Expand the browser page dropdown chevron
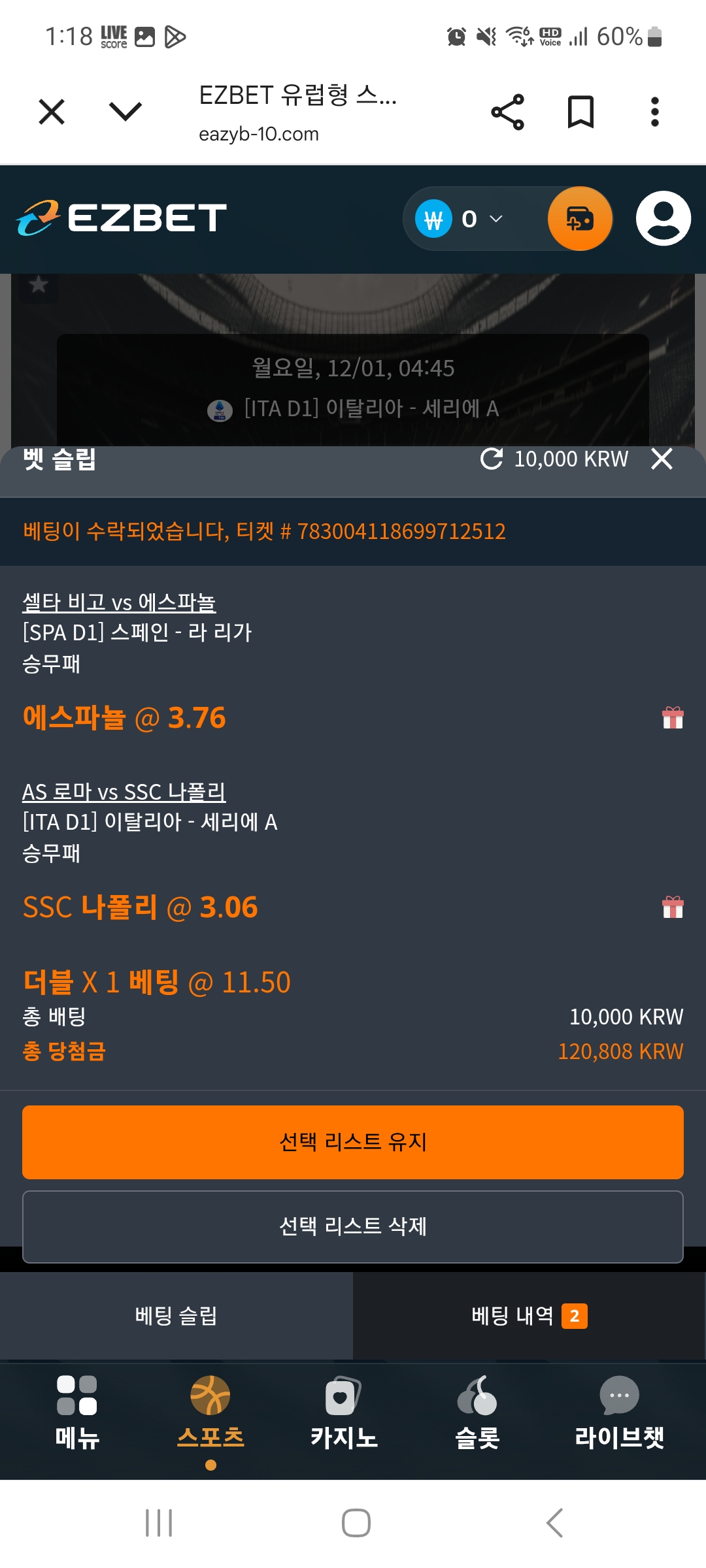This screenshot has height=1568, width=706. 125,112
